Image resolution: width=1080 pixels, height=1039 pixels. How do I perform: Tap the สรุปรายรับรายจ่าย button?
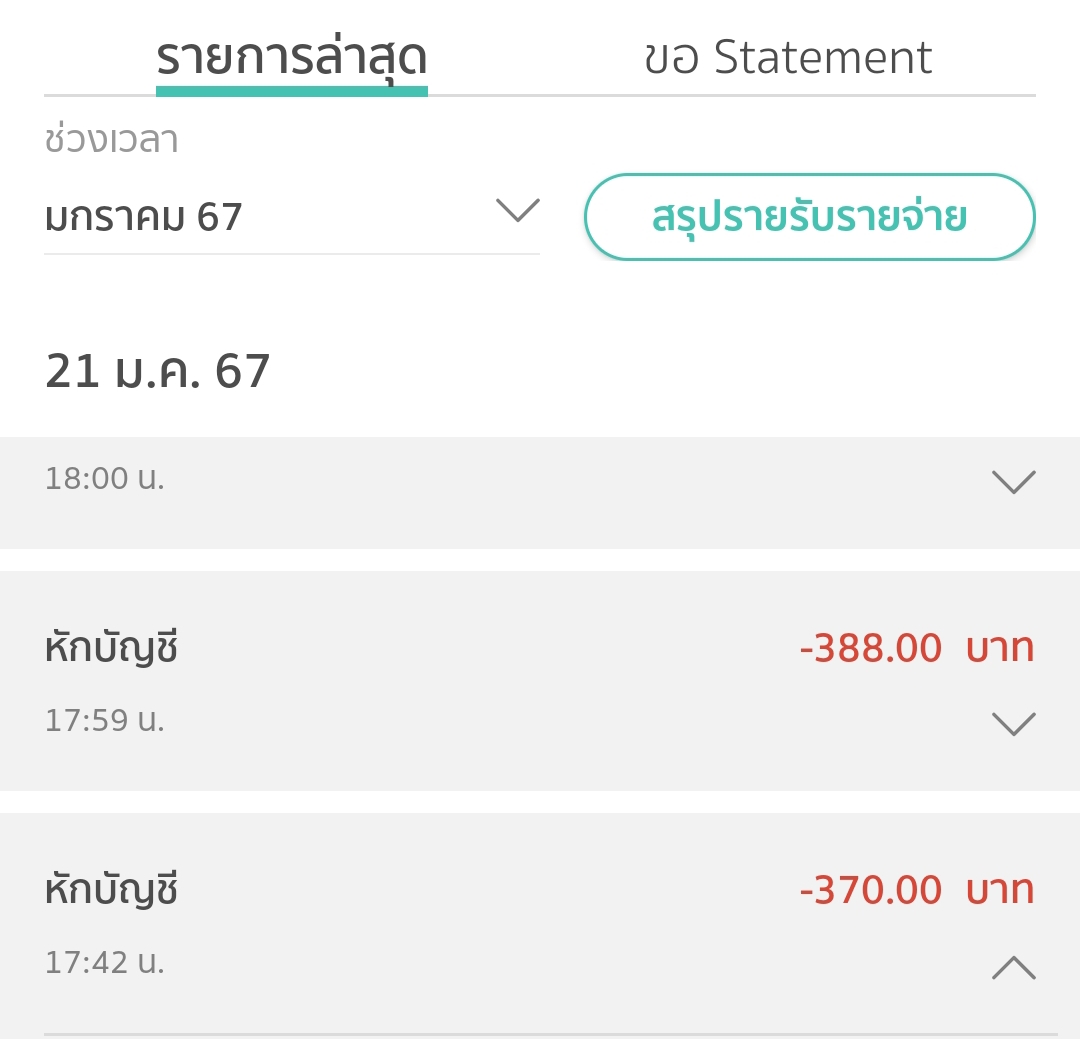(x=809, y=217)
